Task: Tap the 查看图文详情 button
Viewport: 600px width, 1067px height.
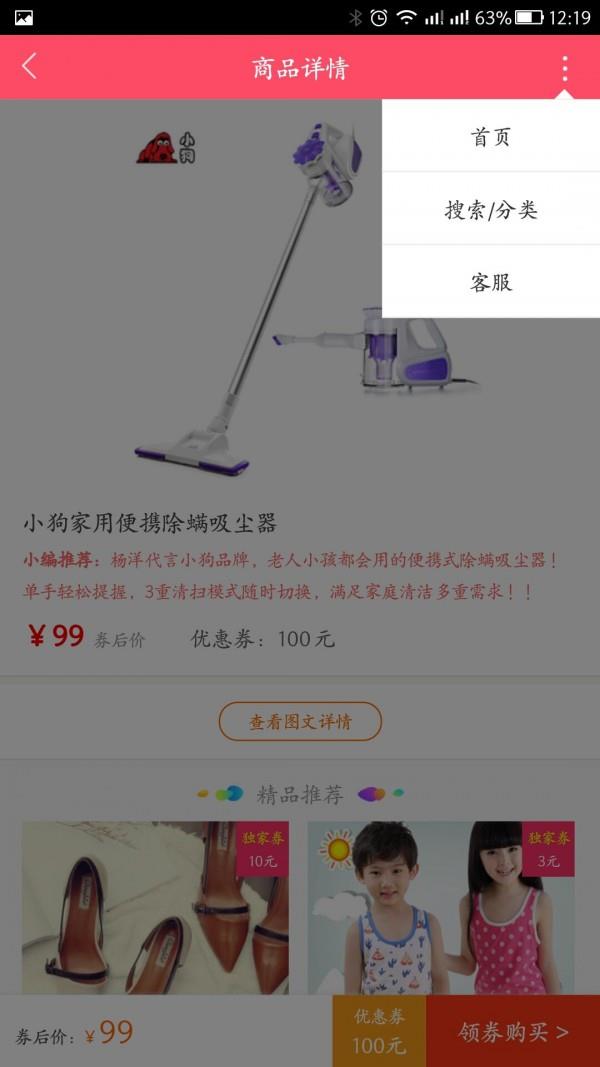Action: 300,721
